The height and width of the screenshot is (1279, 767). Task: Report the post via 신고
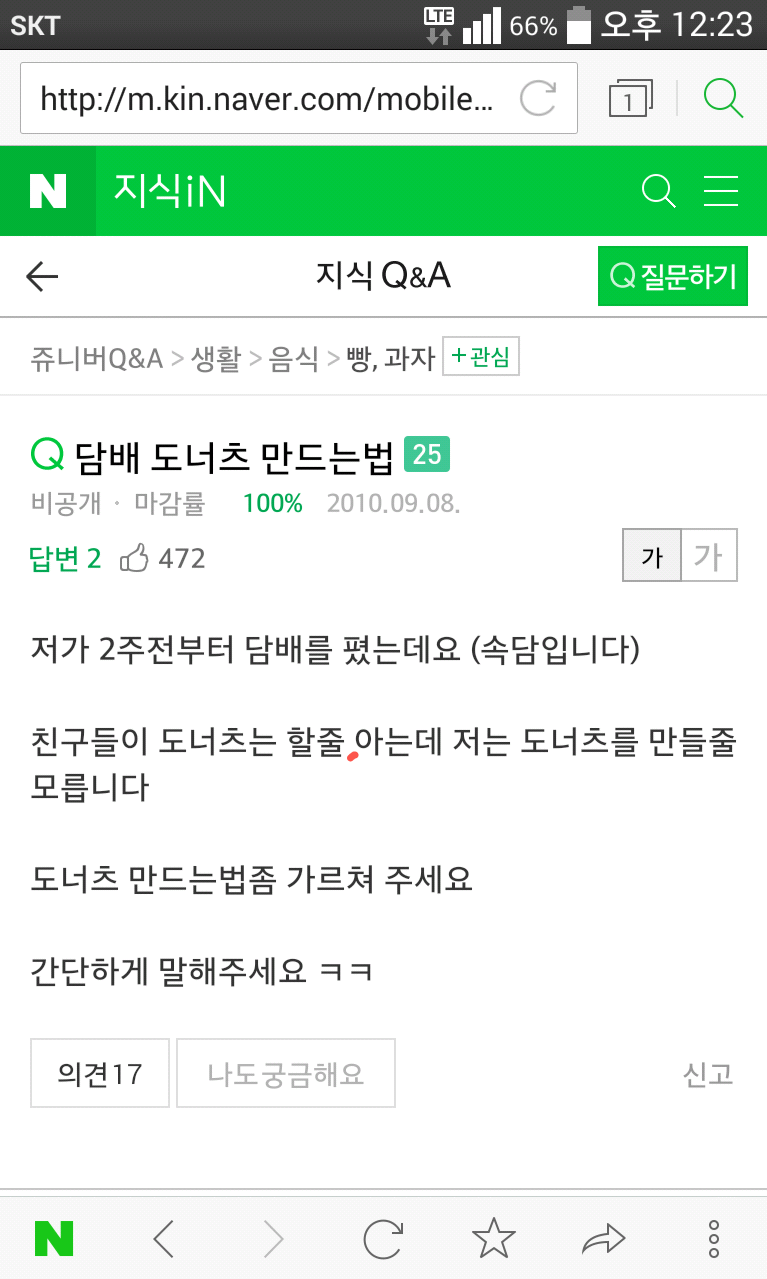708,1074
